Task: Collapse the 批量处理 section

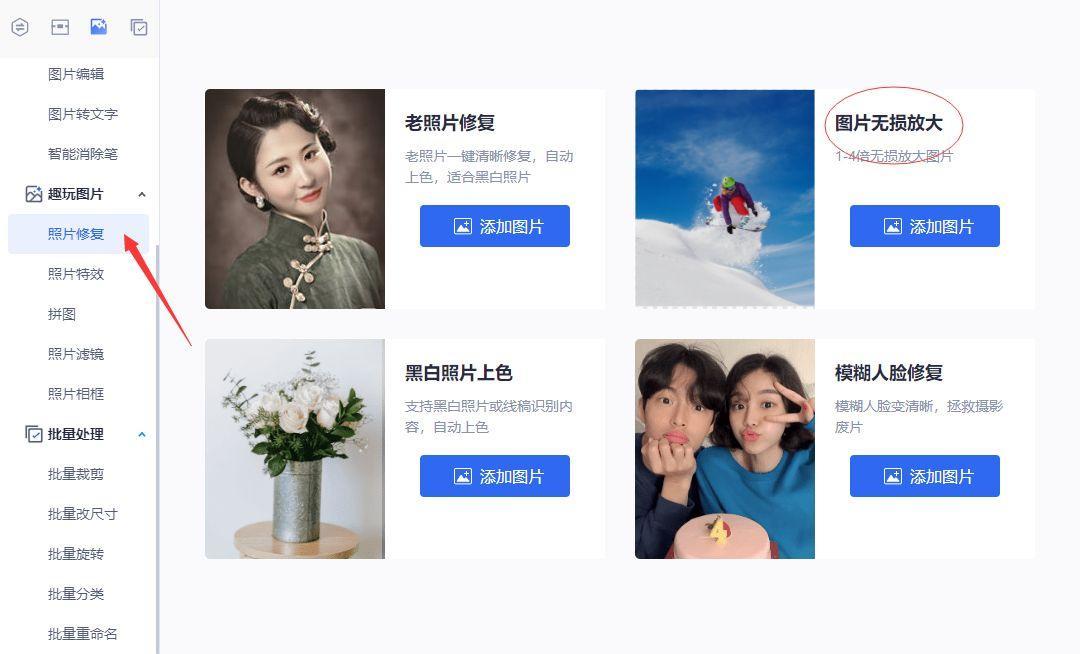Action: (141, 434)
